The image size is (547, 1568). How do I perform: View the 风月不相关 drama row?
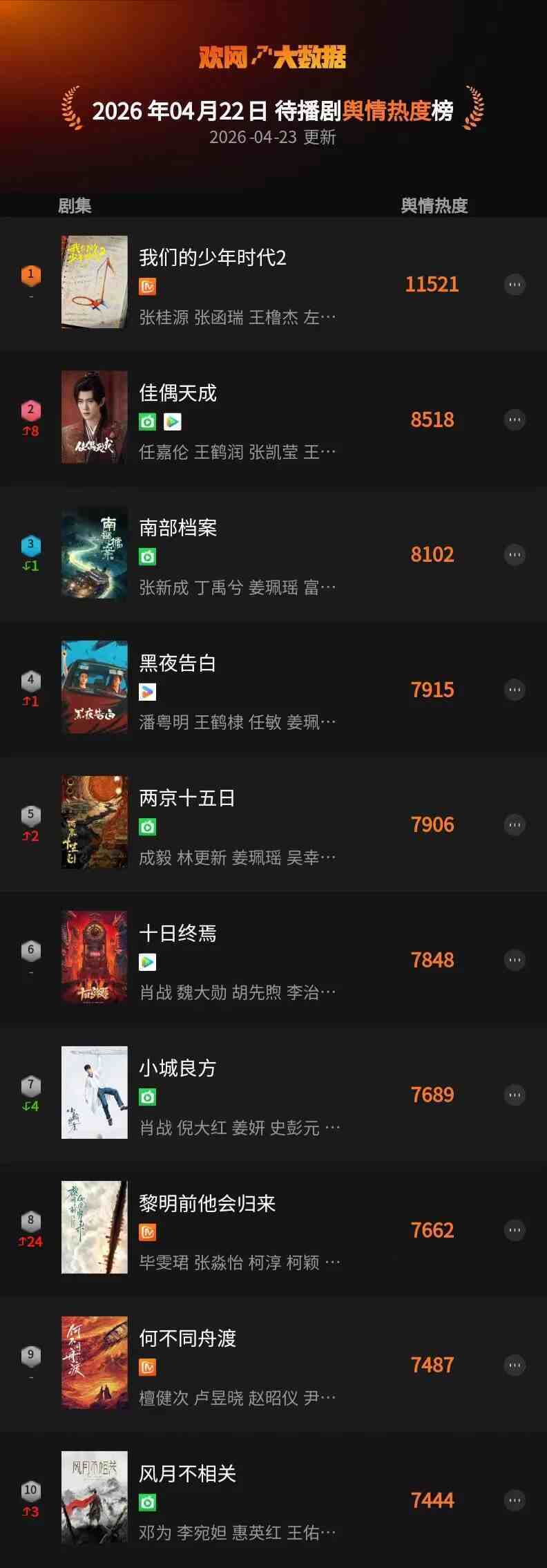tap(187, 1474)
